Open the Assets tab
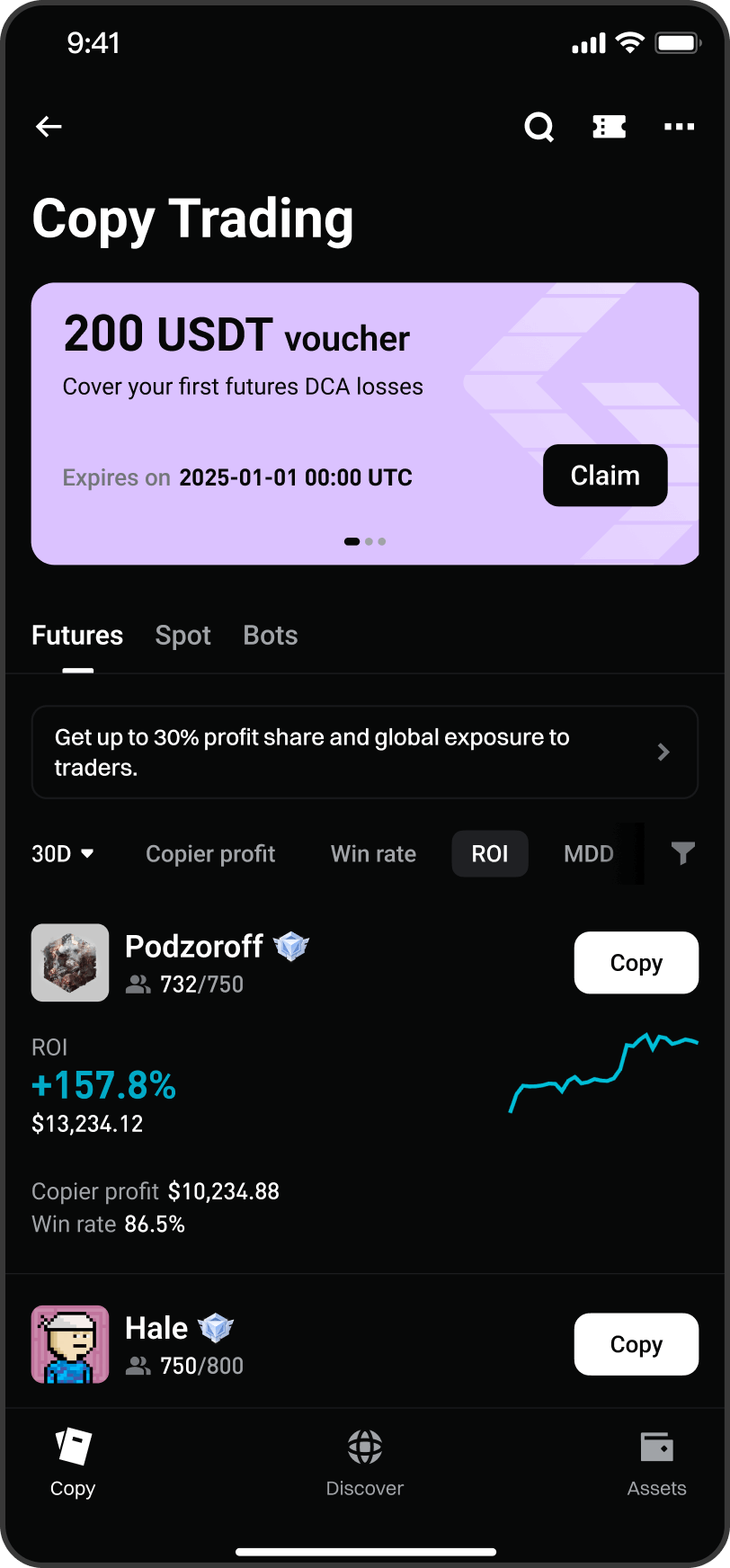The width and height of the screenshot is (730, 1568). [x=656, y=1463]
